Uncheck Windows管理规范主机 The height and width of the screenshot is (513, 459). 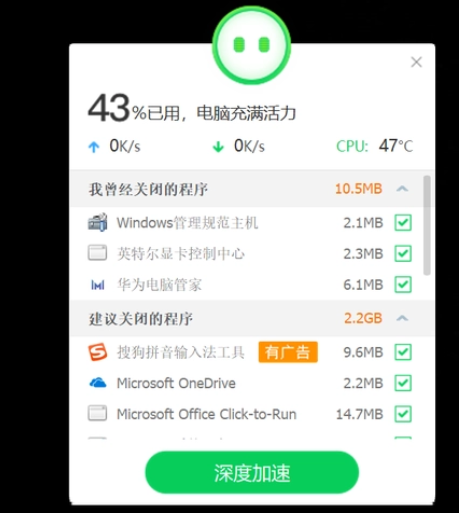[403, 223]
